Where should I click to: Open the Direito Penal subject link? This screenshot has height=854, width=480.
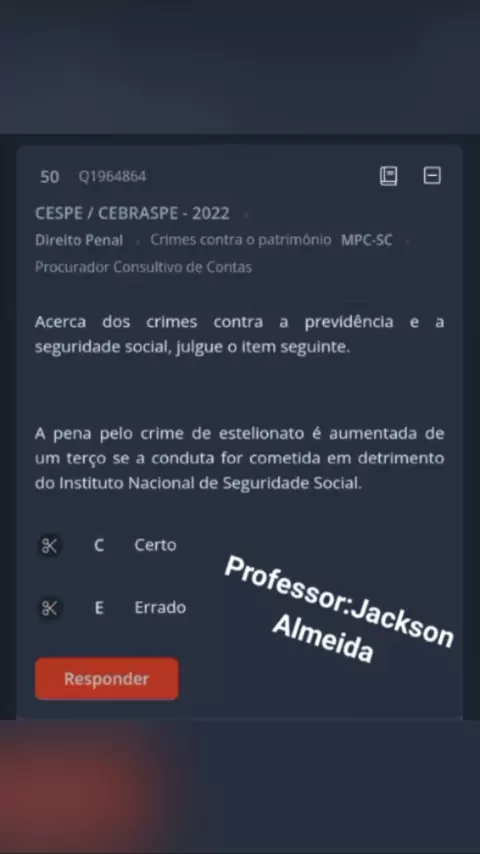click(x=79, y=240)
